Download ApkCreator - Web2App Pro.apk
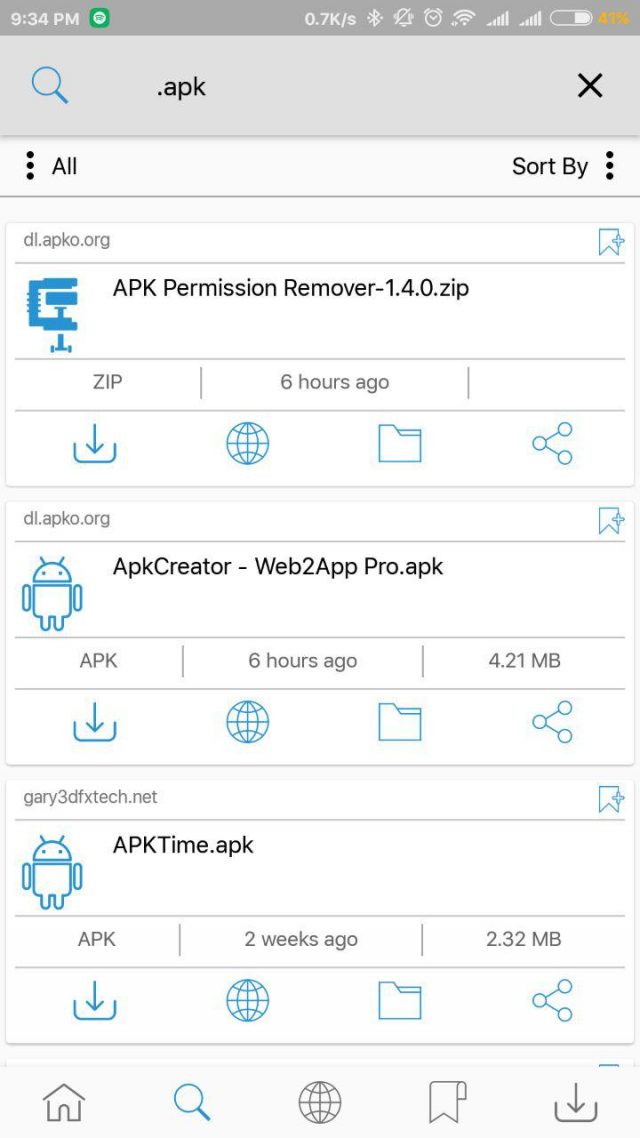Viewport: 640px width, 1138px height. (94, 722)
